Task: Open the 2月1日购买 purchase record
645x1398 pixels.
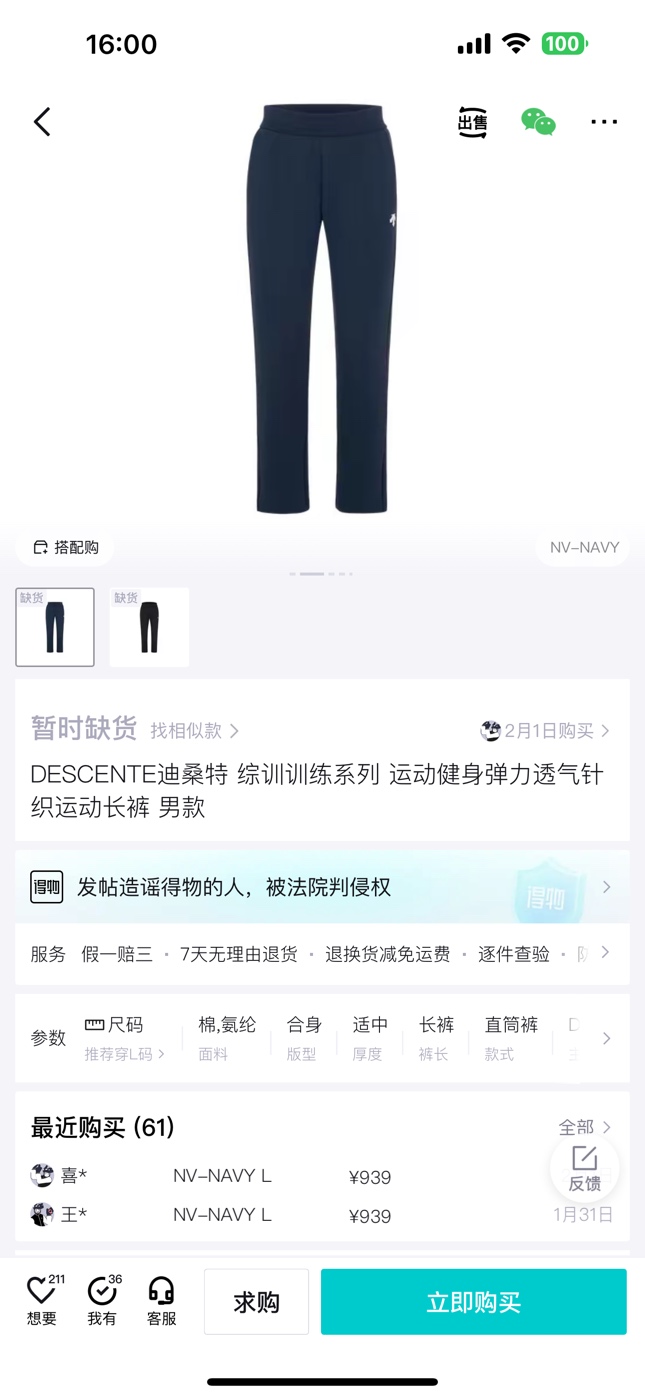Action: [545, 731]
